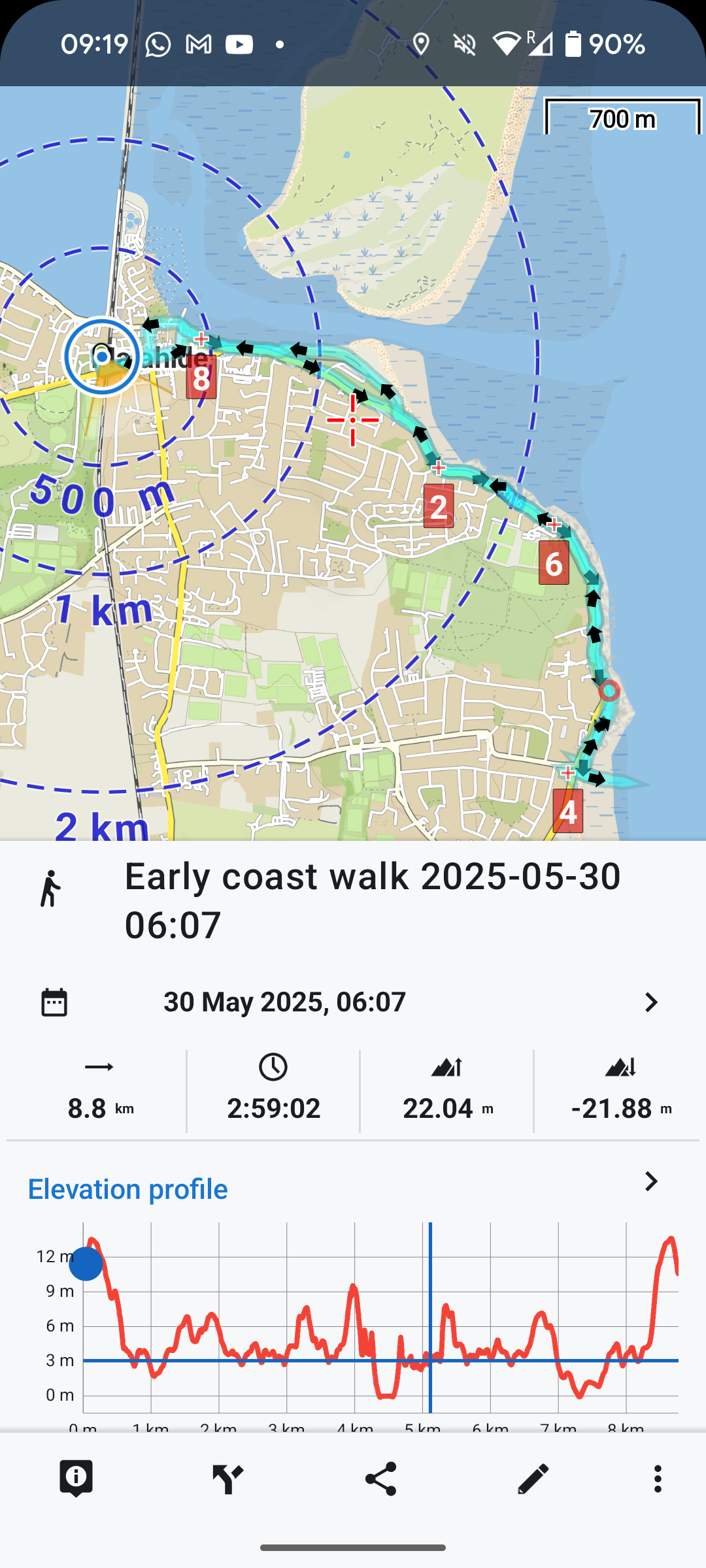
Task: Tap the blue location marker on the map
Action: [x=102, y=357]
